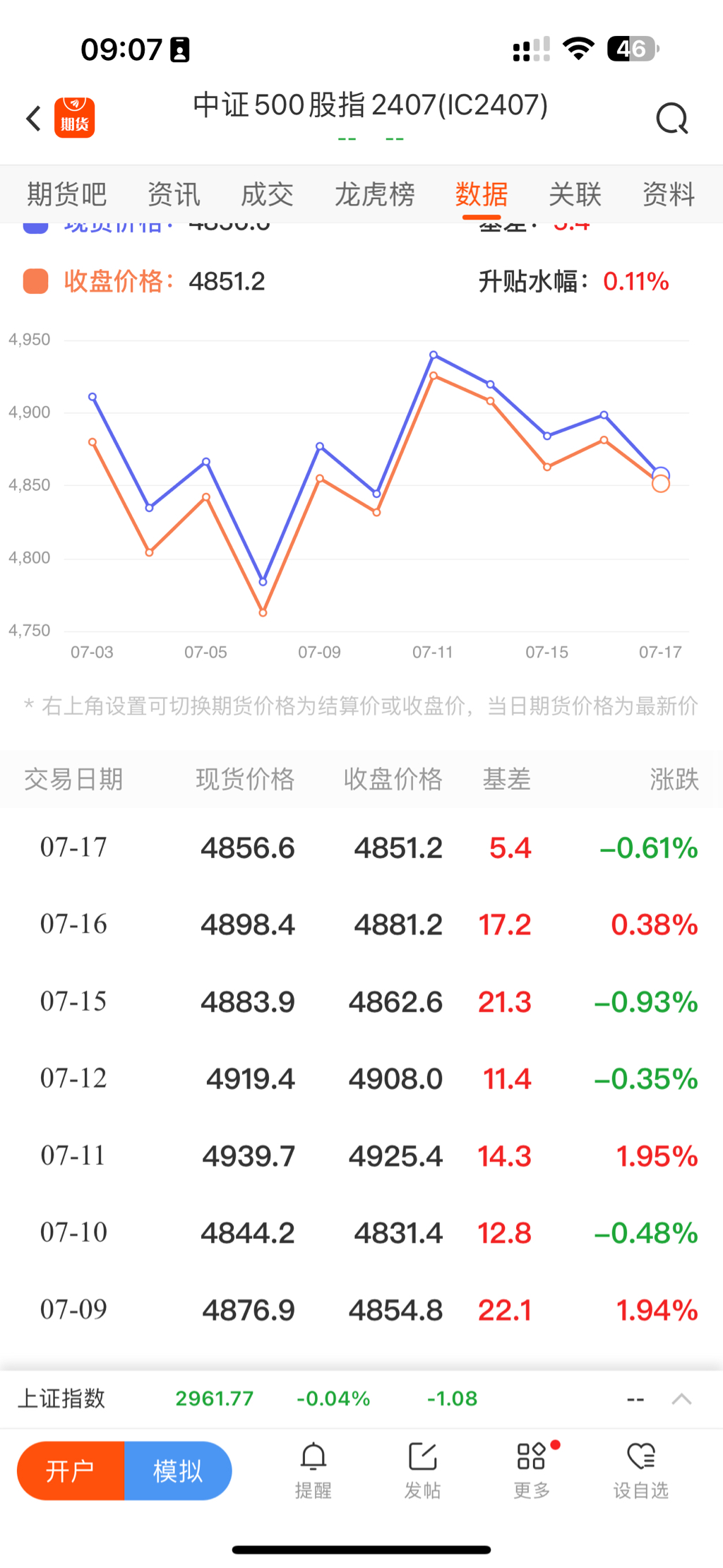Open the 提醒 bell
The image size is (723, 1568).
[313, 1471]
